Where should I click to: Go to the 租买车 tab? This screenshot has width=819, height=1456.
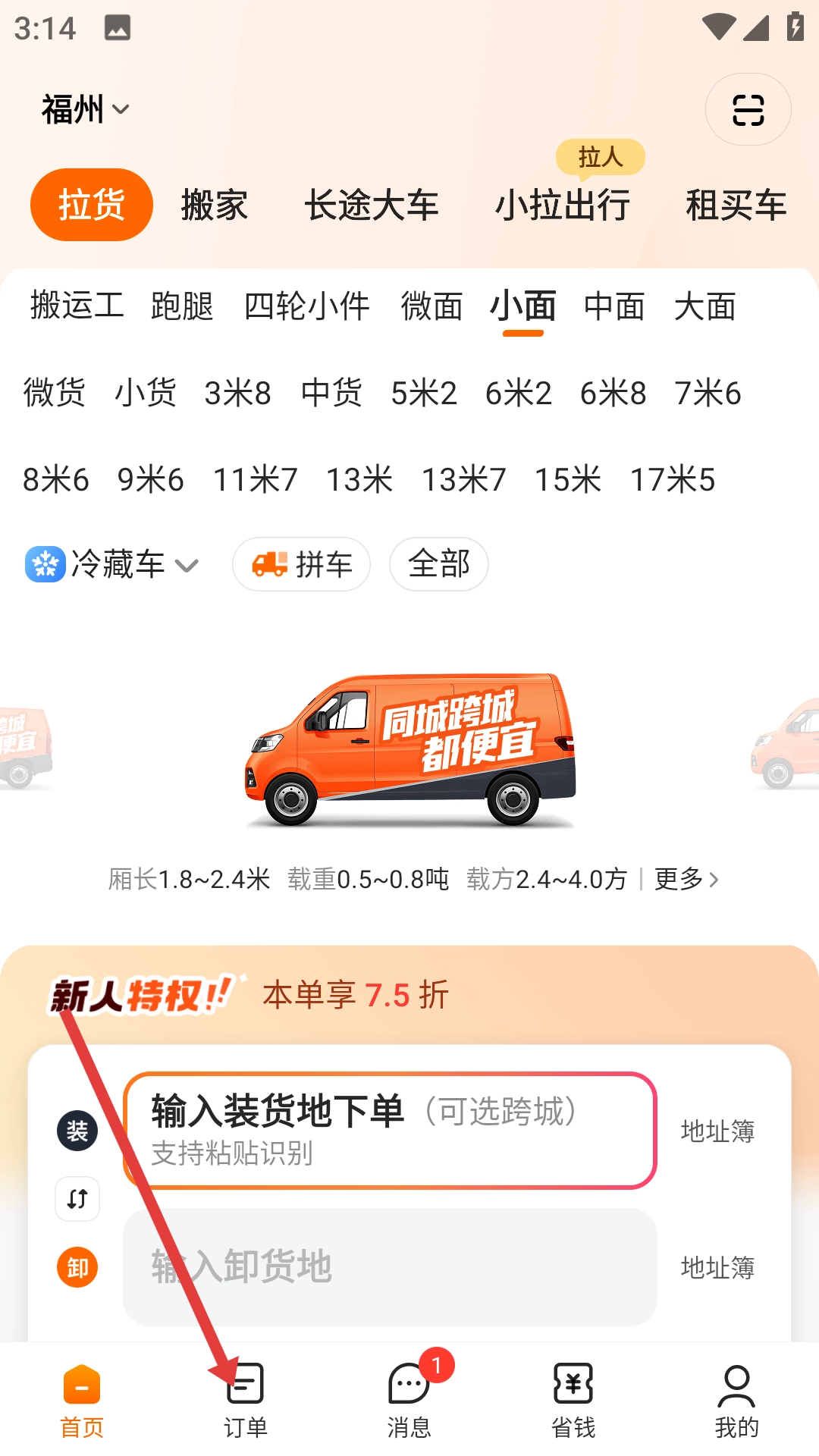(x=736, y=205)
